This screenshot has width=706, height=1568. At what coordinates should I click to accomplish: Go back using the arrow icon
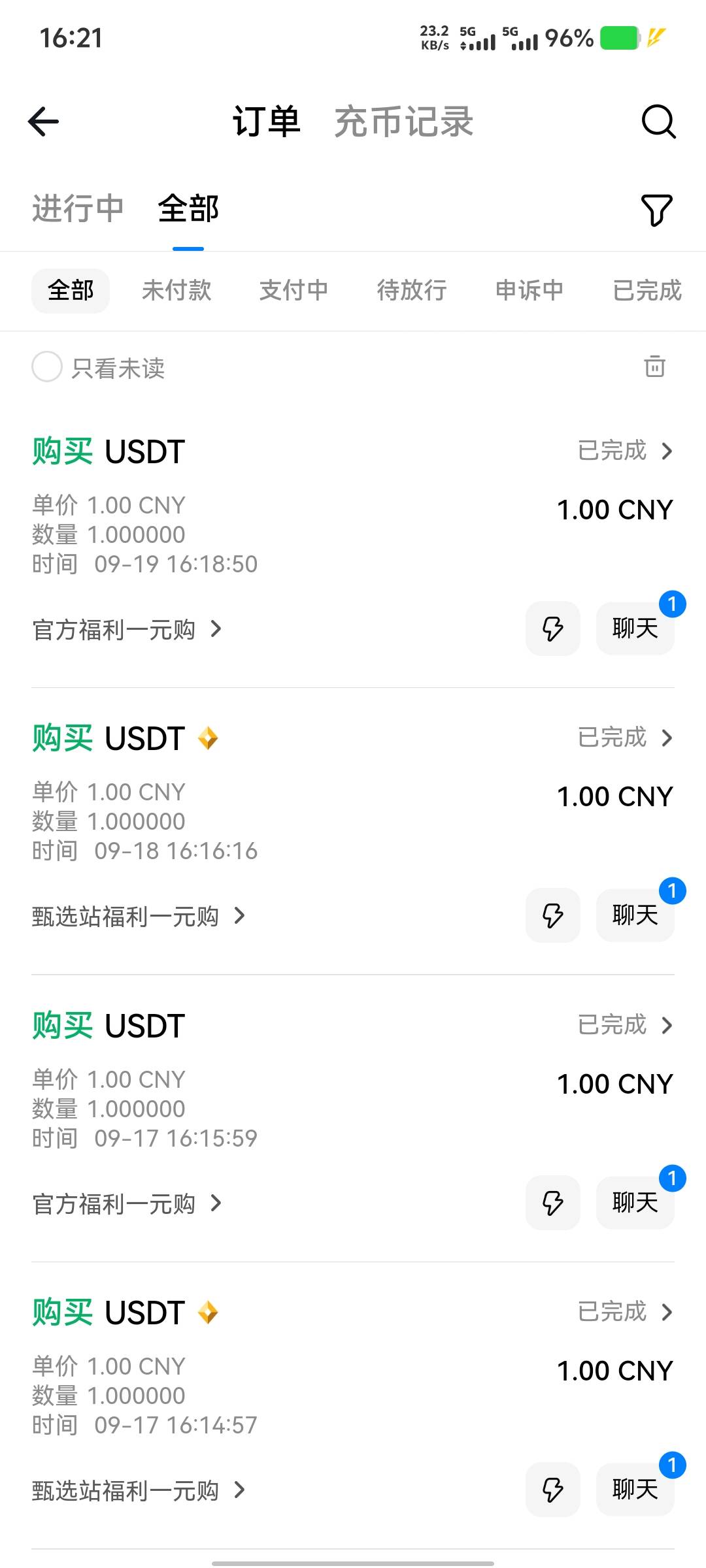(x=44, y=122)
